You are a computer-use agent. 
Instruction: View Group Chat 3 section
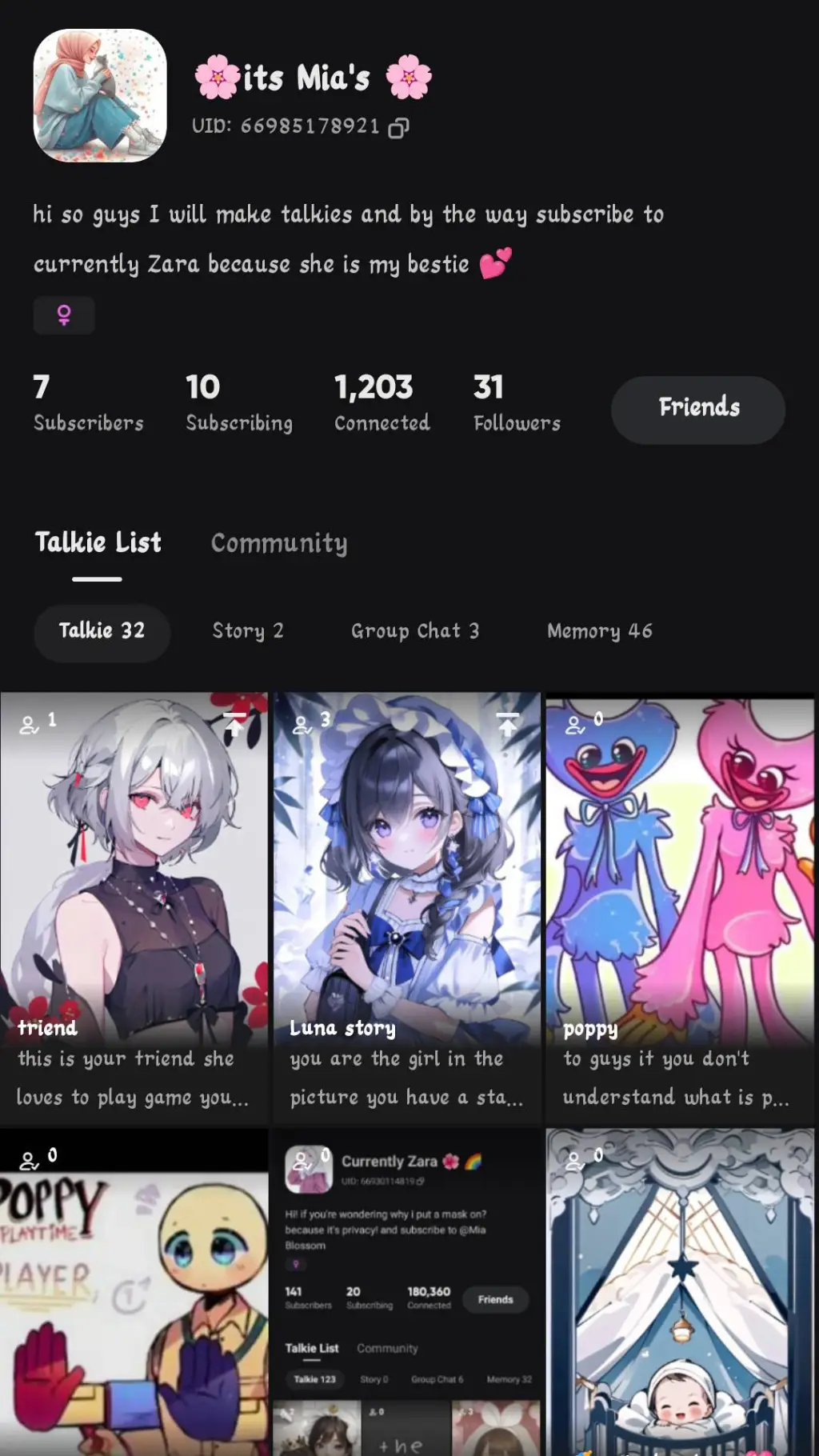point(414,631)
